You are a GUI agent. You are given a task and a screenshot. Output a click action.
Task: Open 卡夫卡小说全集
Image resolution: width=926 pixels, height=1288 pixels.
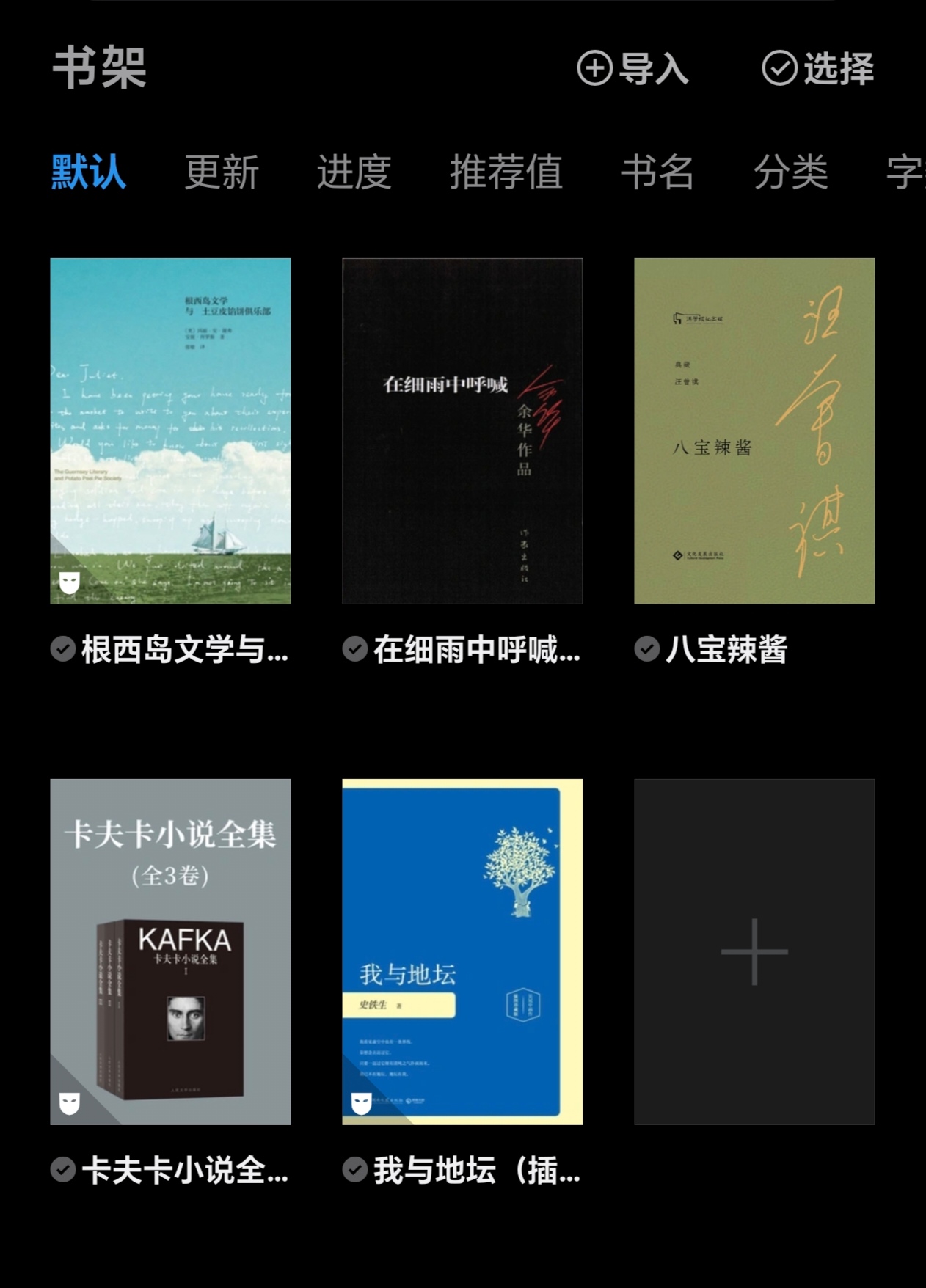[x=170, y=951]
